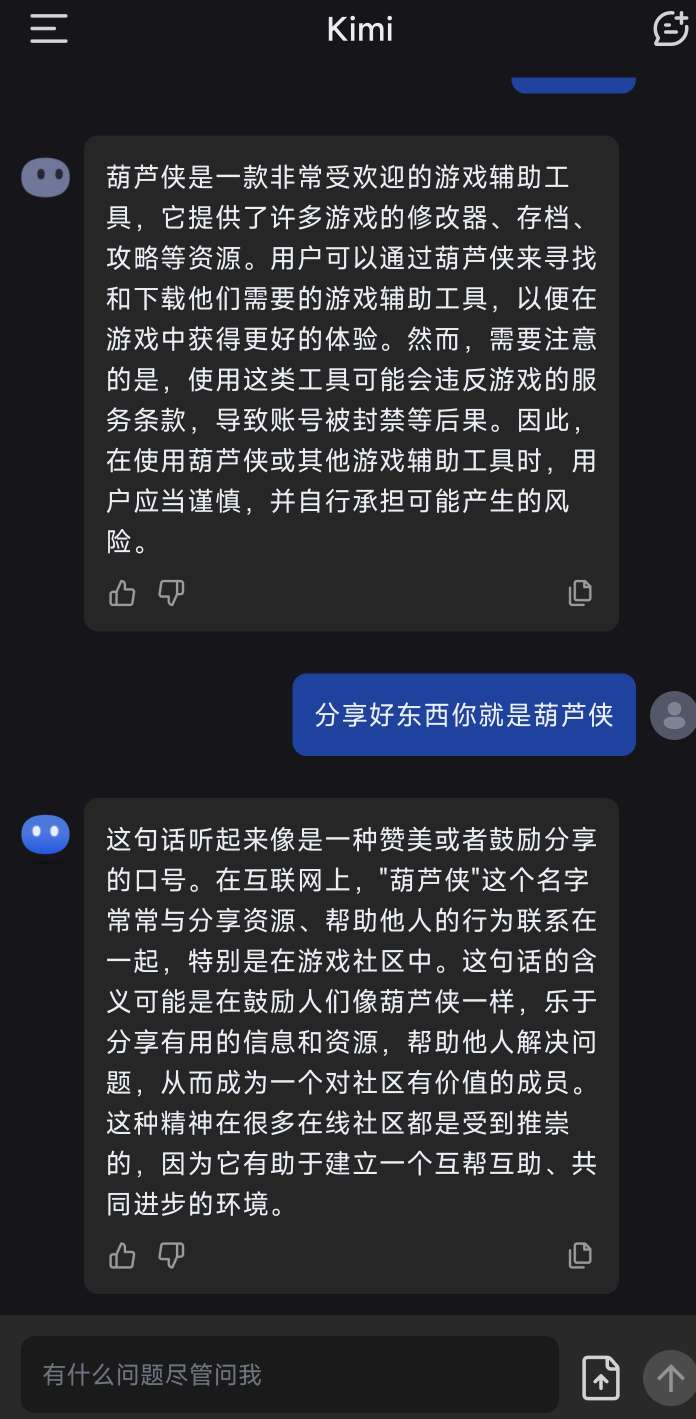
Task: Upload a file attachment
Action: pos(601,1378)
